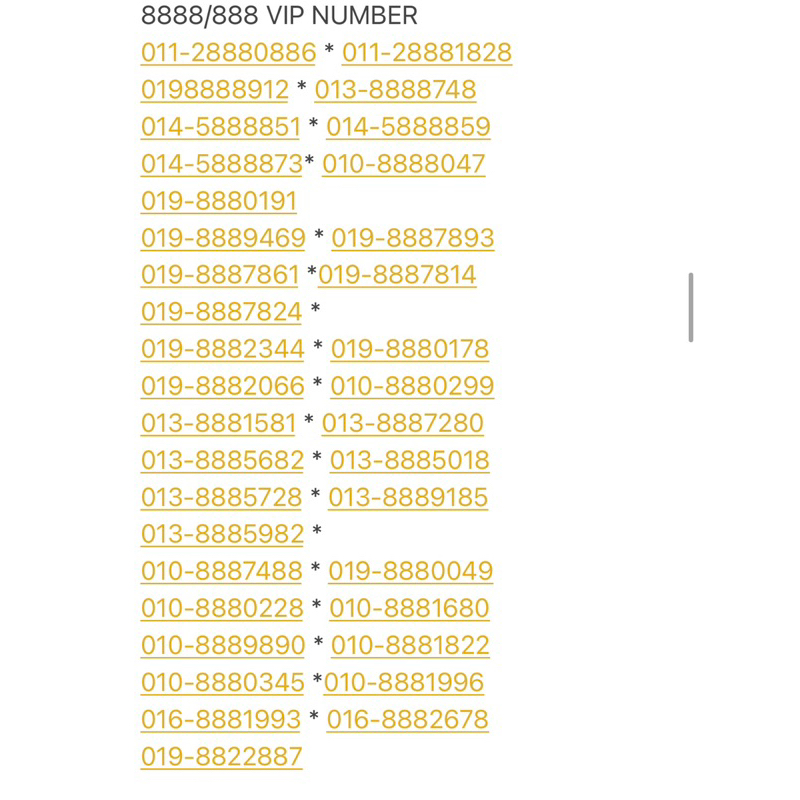Select the number 016-8882678
800x800 pixels.
(x=407, y=719)
